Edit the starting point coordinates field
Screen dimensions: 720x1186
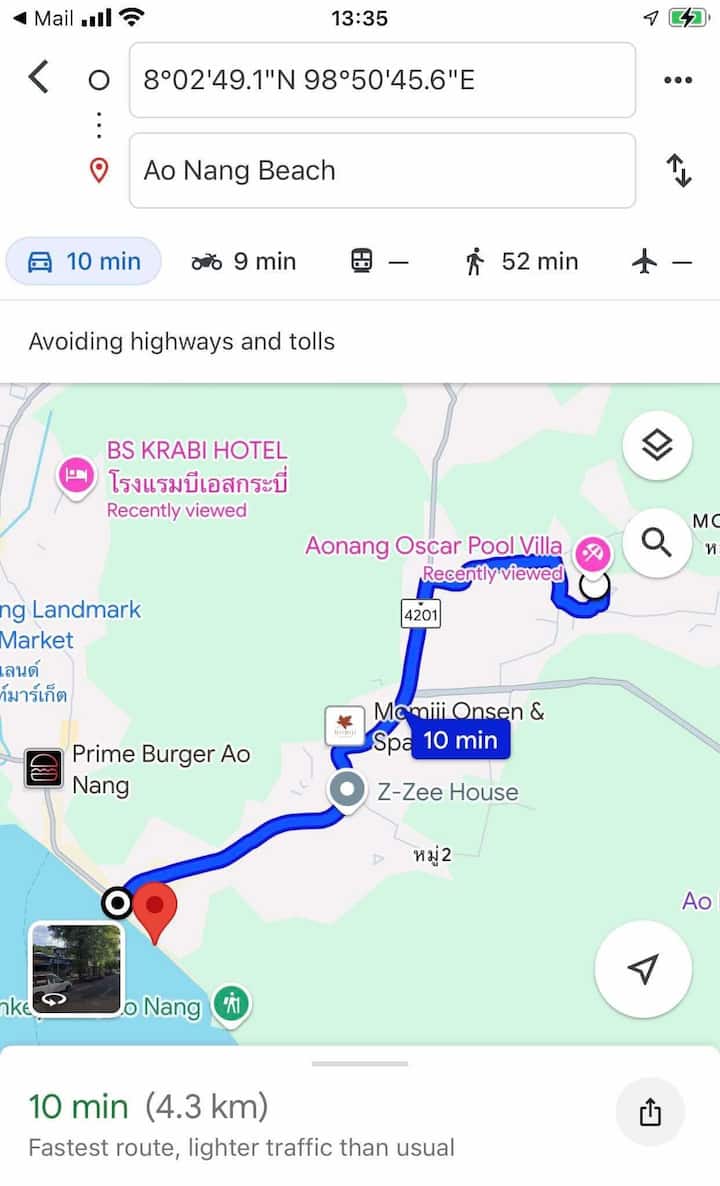(382, 80)
